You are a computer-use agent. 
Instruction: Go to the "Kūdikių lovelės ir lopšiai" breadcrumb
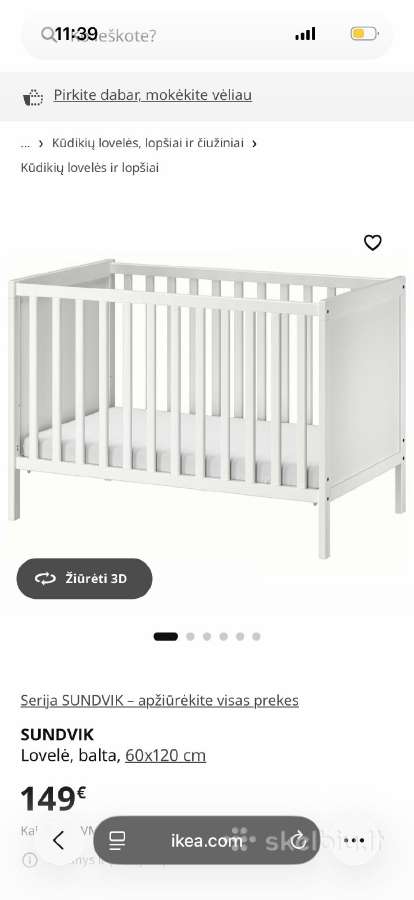[x=90, y=168]
